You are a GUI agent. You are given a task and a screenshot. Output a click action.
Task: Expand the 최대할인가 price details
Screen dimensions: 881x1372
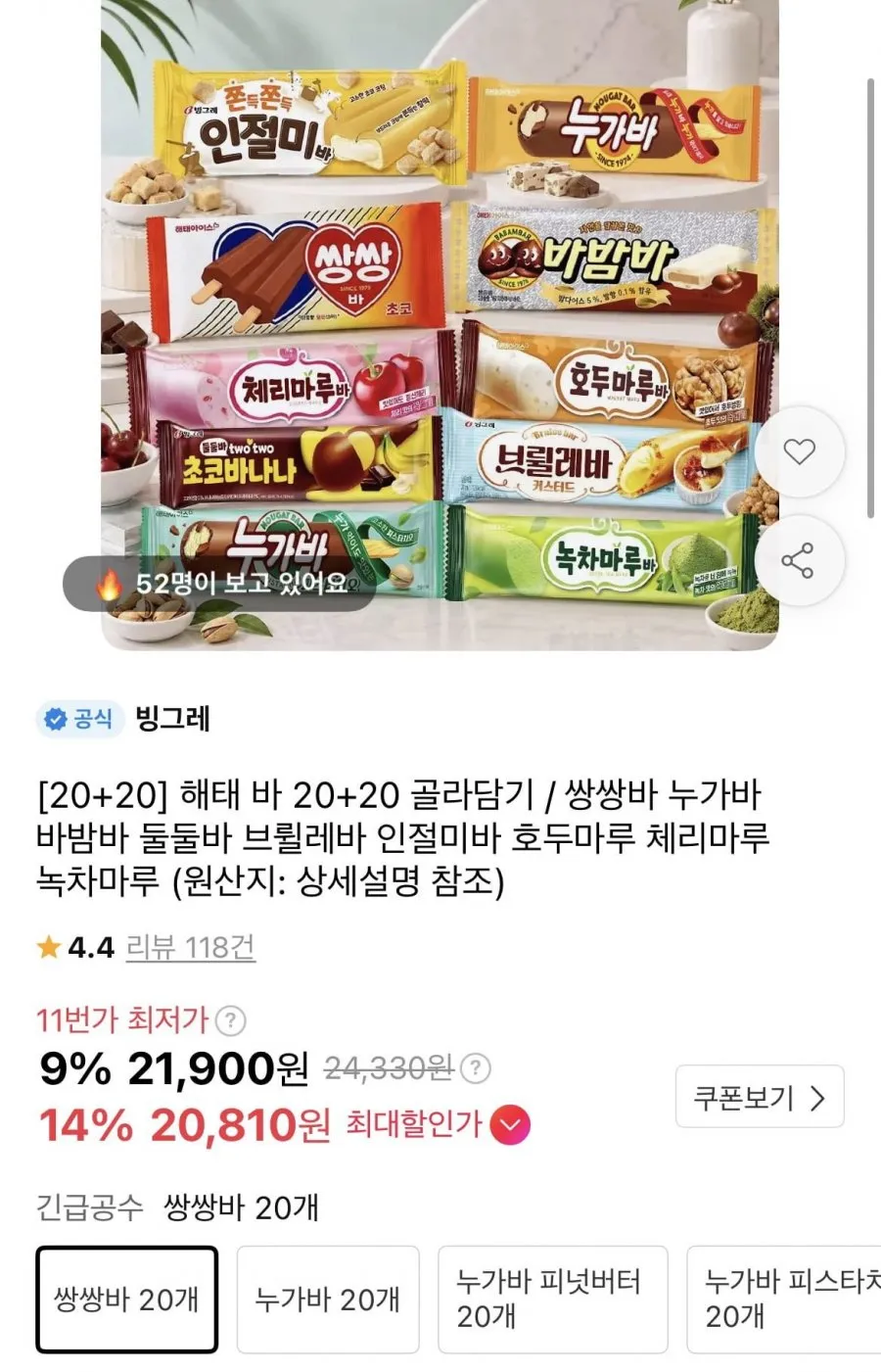coord(510,1125)
